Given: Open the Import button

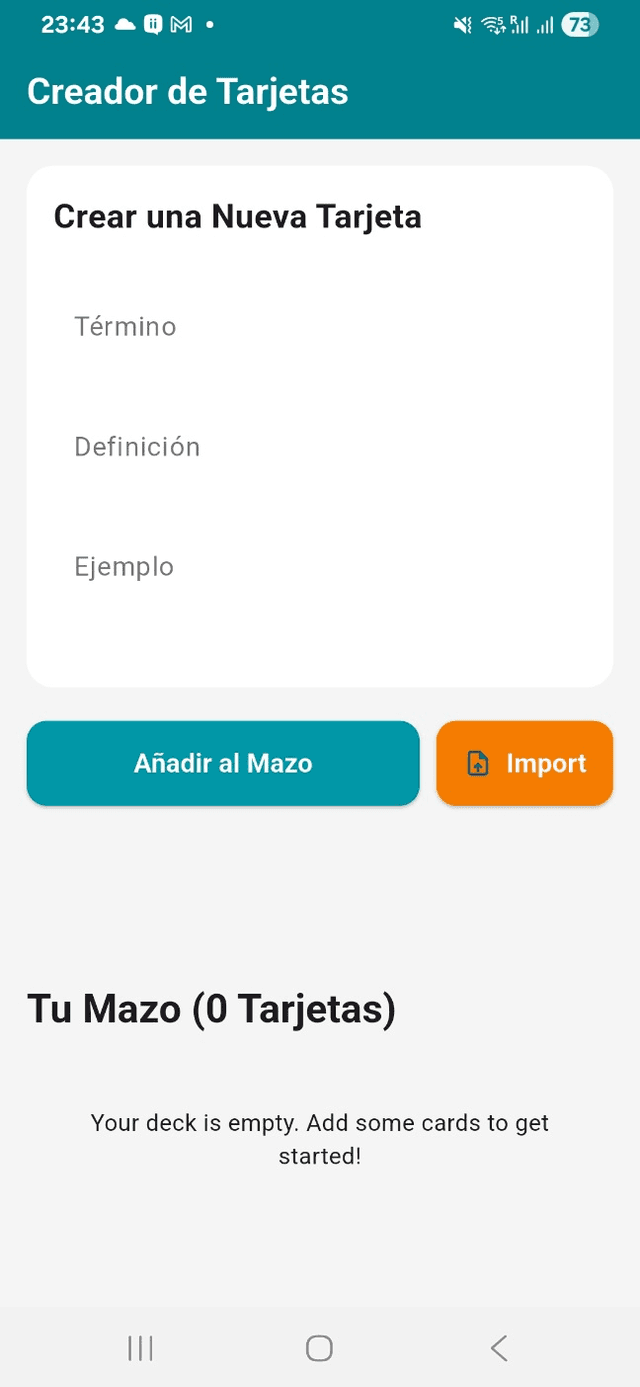Looking at the screenshot, I should pos(525,763).
